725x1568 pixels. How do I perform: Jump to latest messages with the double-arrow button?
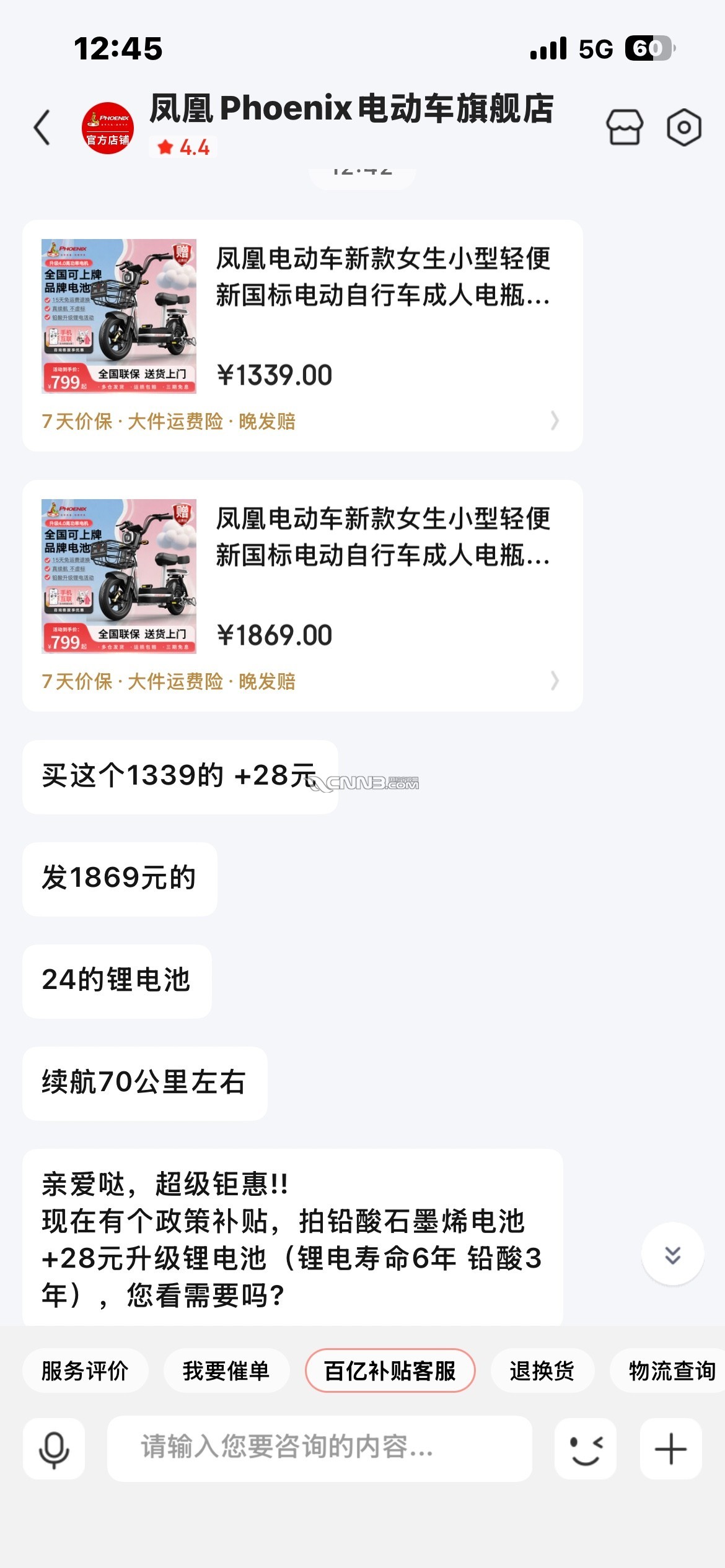(x=672, y=1255)
